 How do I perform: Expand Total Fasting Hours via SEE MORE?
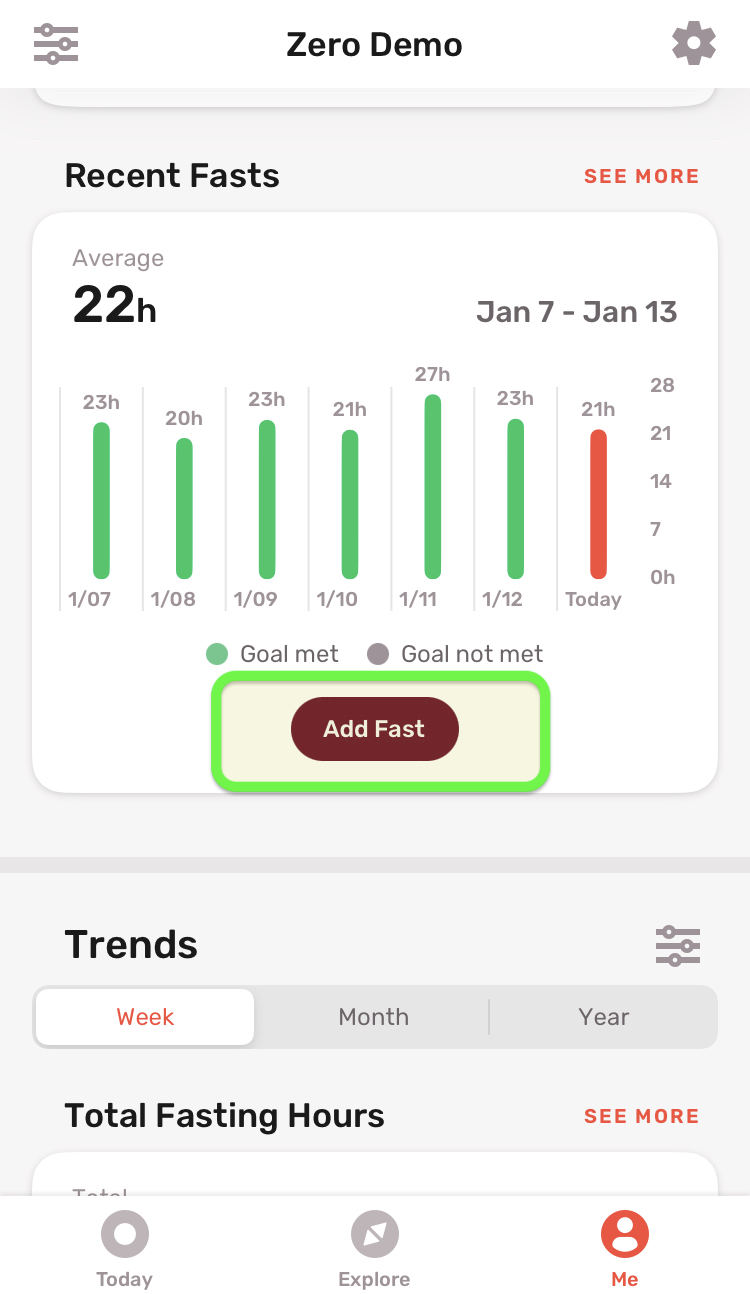[641, 1115]
